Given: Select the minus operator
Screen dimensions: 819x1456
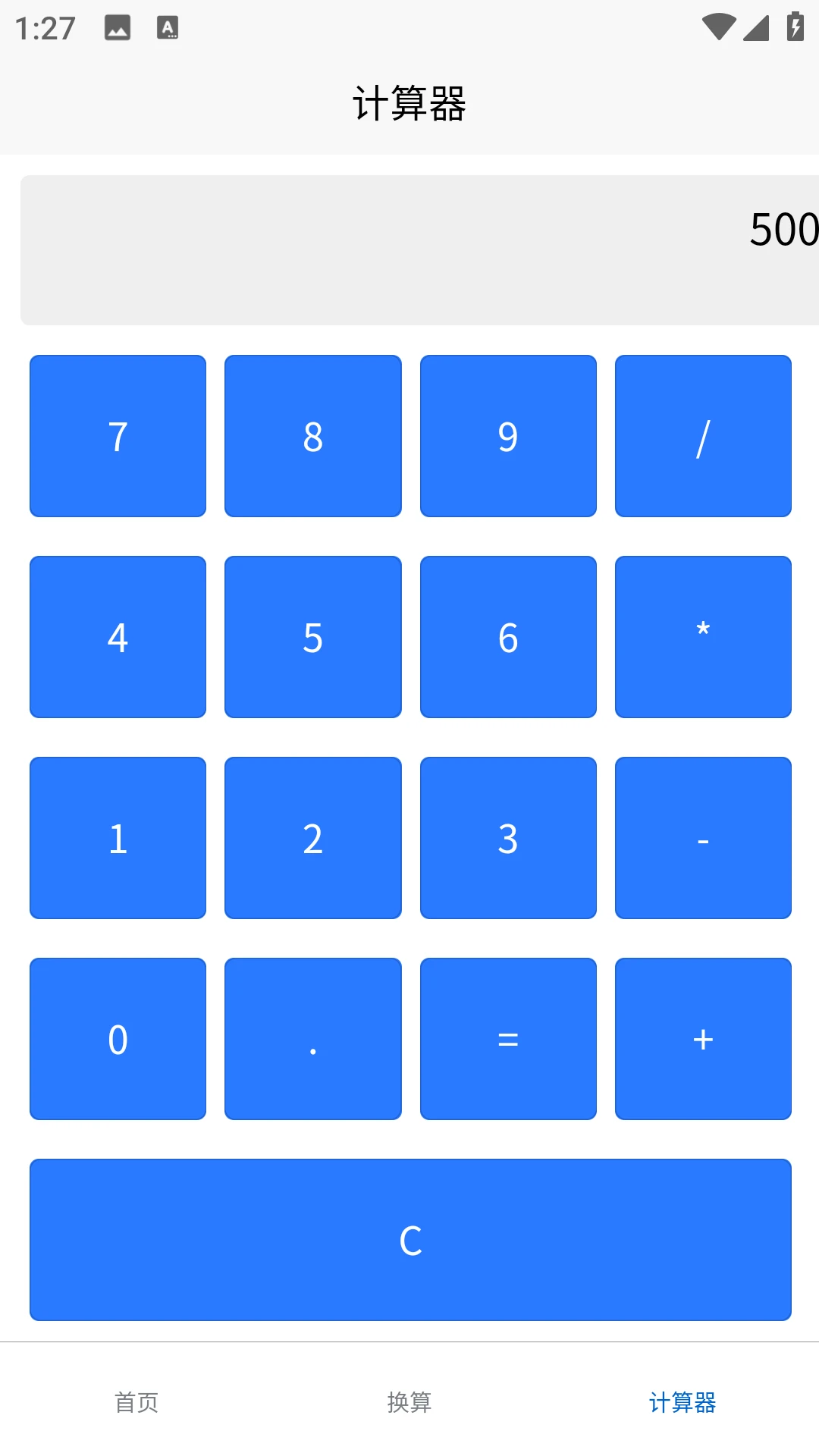Looking at the screenshot, I should pyautogui.click(x=703, y=838).
